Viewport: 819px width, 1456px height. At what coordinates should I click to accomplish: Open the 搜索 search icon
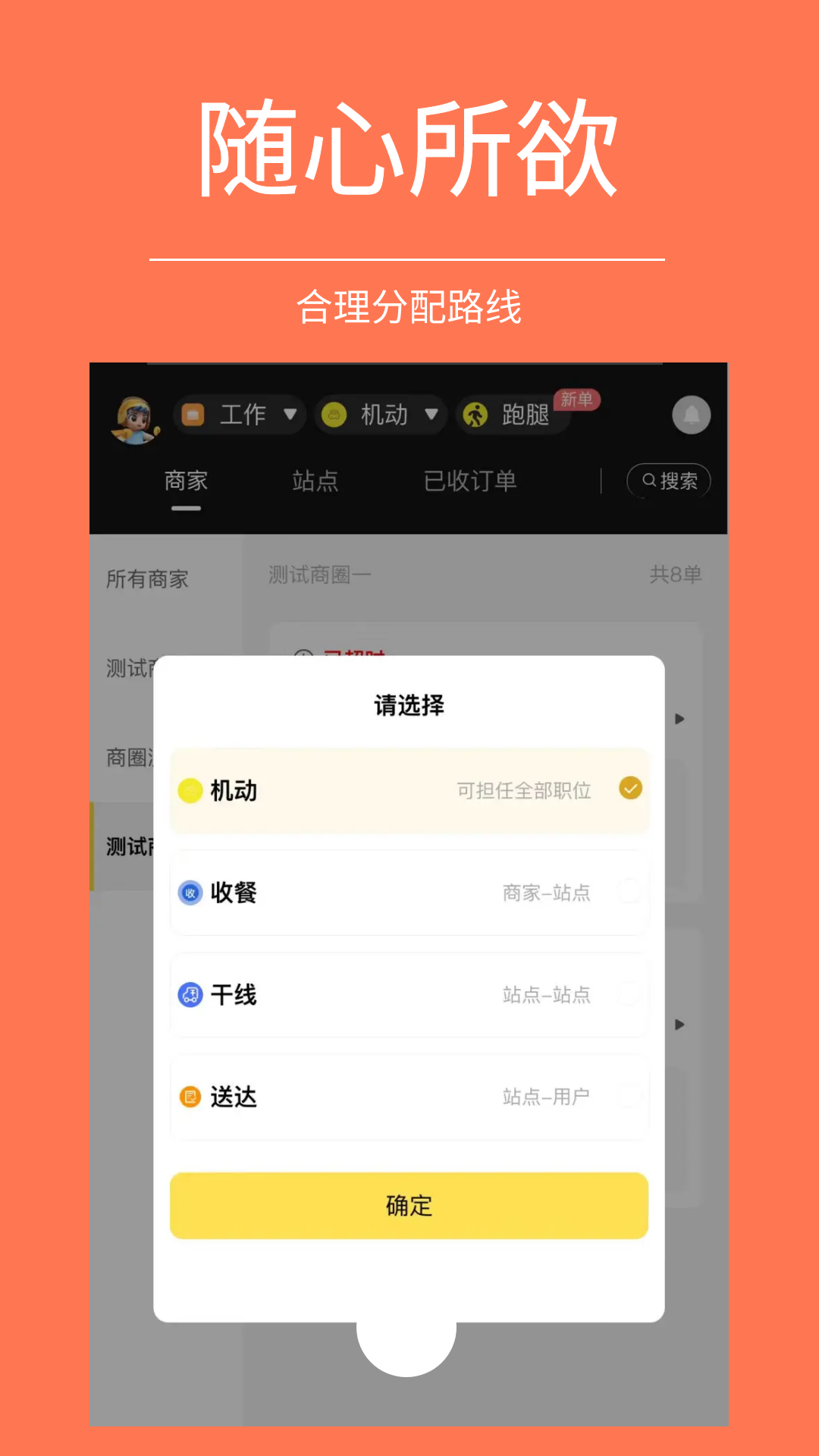668,481
